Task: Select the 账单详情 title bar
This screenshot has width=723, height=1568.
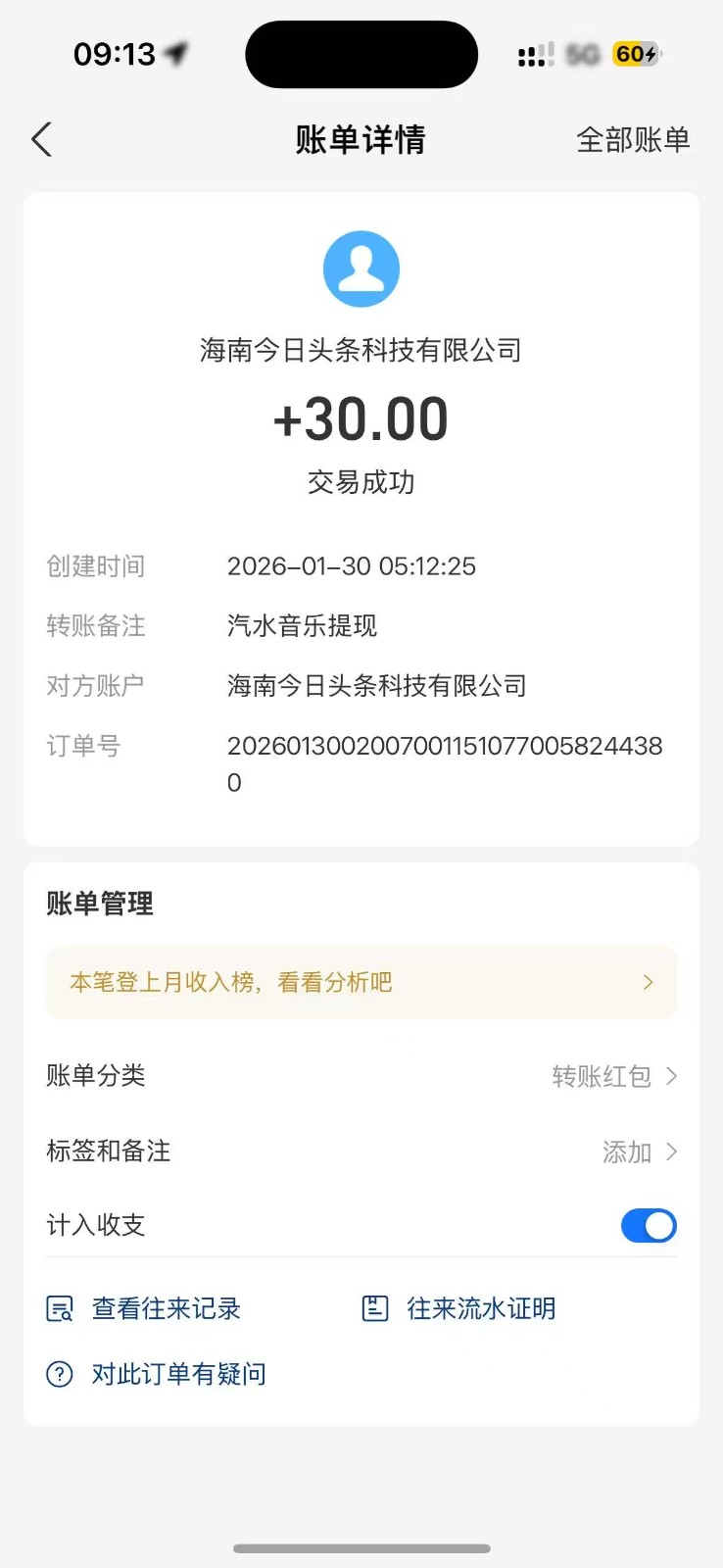Action: (x=361, y=139)
